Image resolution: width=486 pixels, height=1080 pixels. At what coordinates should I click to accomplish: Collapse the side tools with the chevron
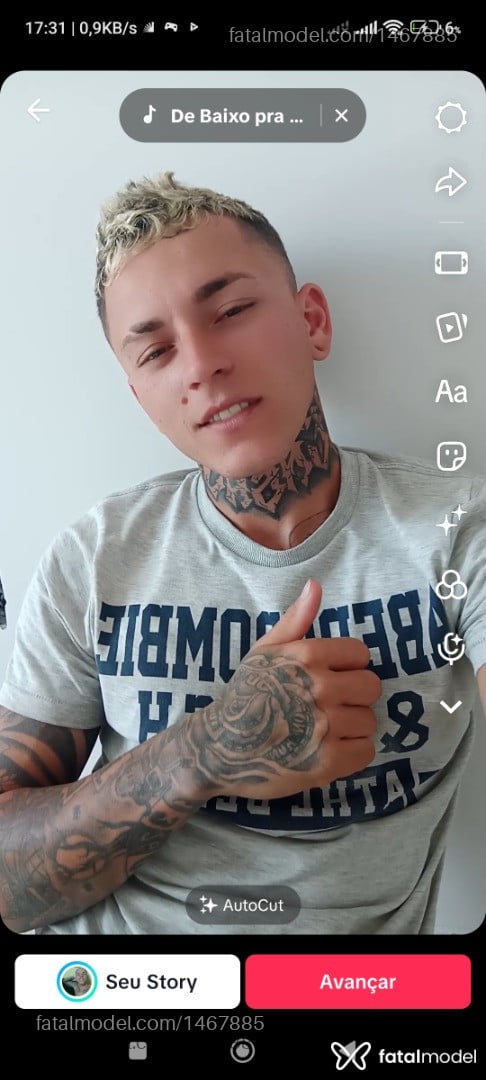click(451, 707)
